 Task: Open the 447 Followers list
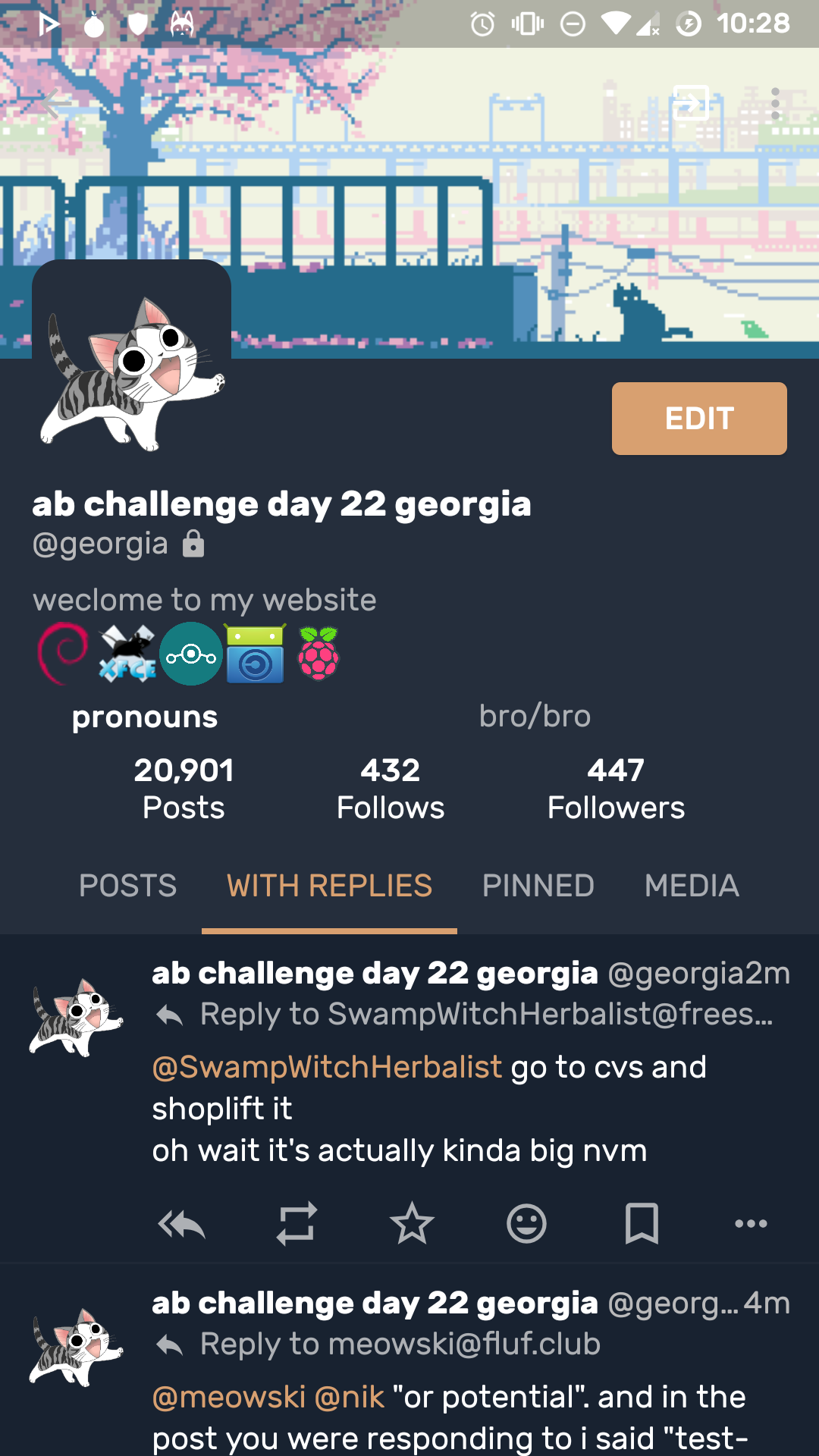(616, 789)
